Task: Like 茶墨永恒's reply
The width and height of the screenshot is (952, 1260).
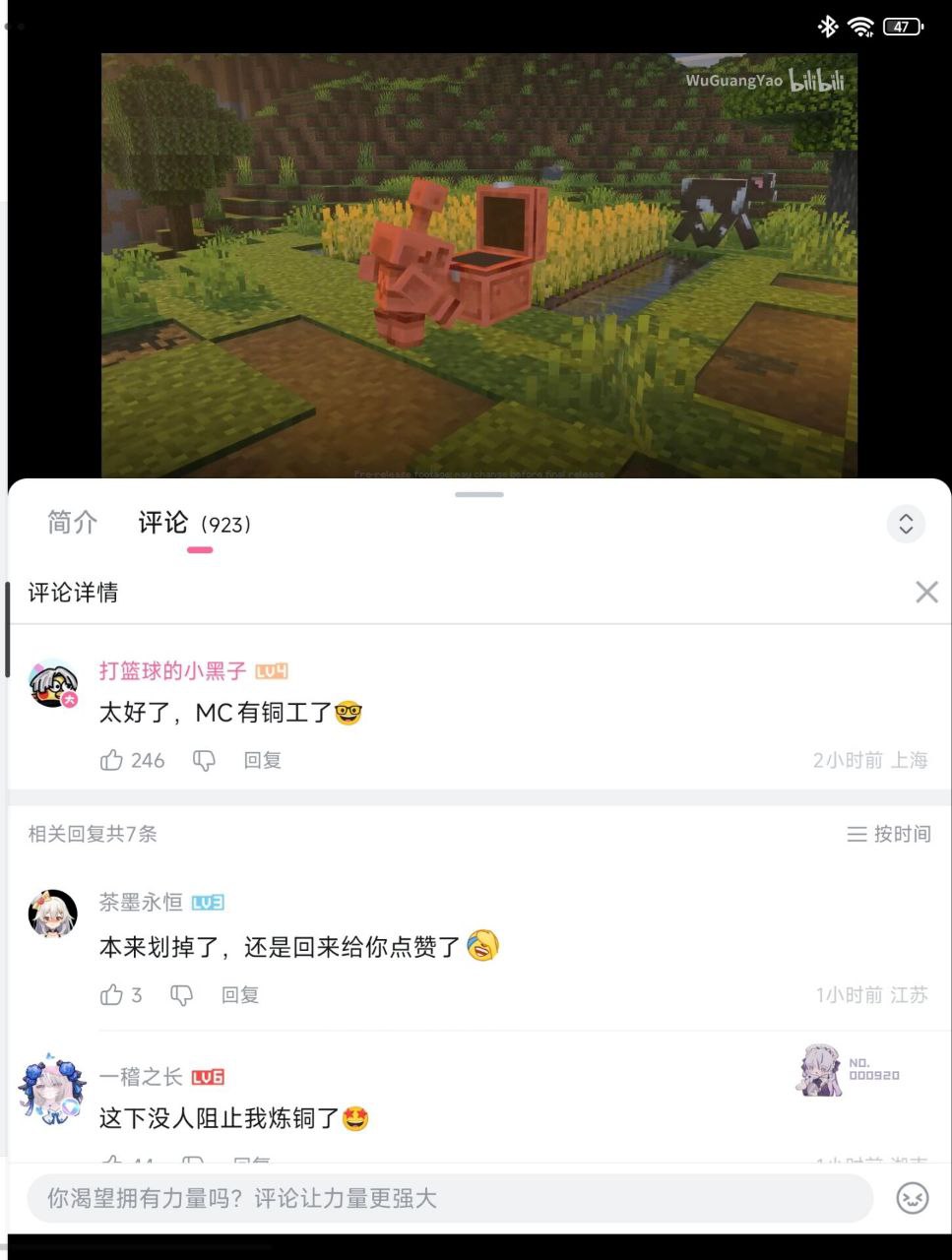Action: tap(112, 995)
